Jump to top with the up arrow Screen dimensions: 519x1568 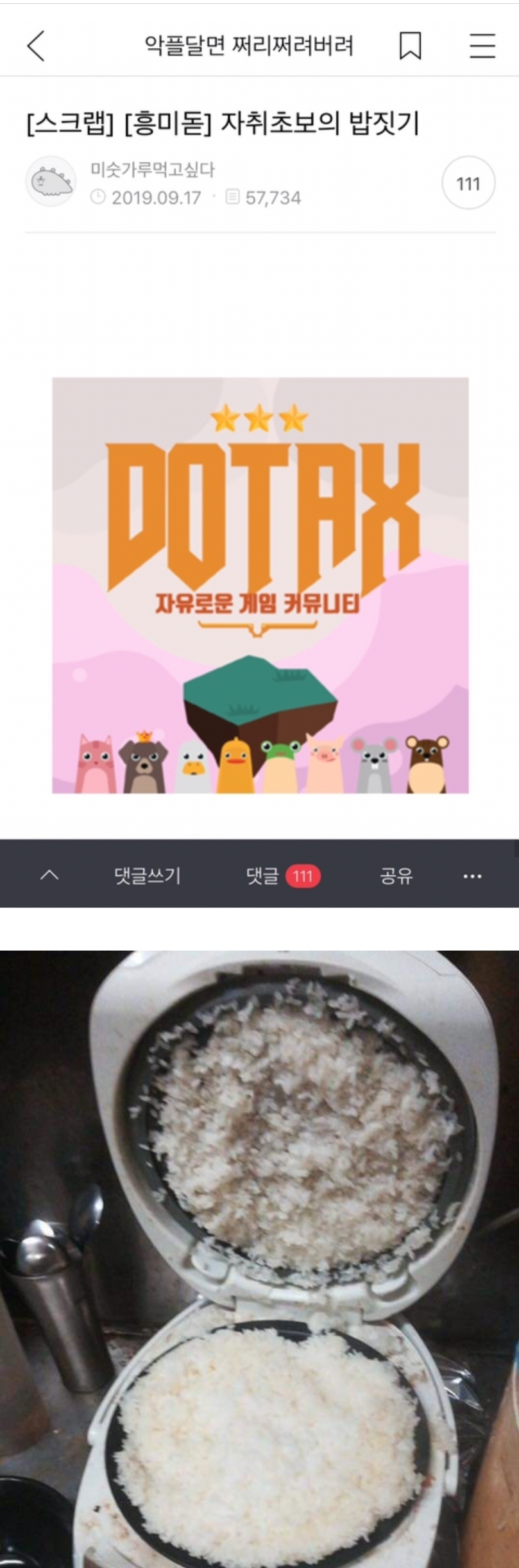49,875
